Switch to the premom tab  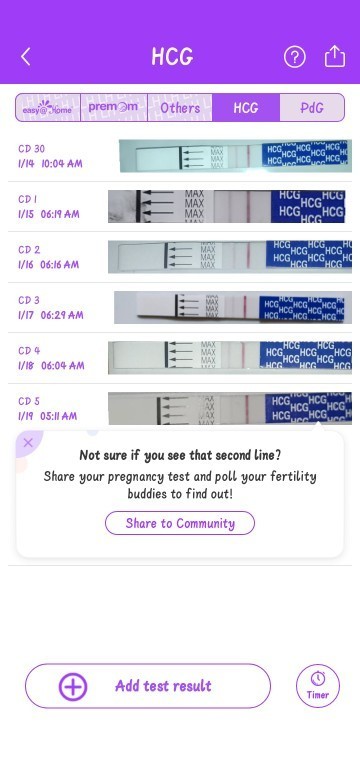click(114, 108)
